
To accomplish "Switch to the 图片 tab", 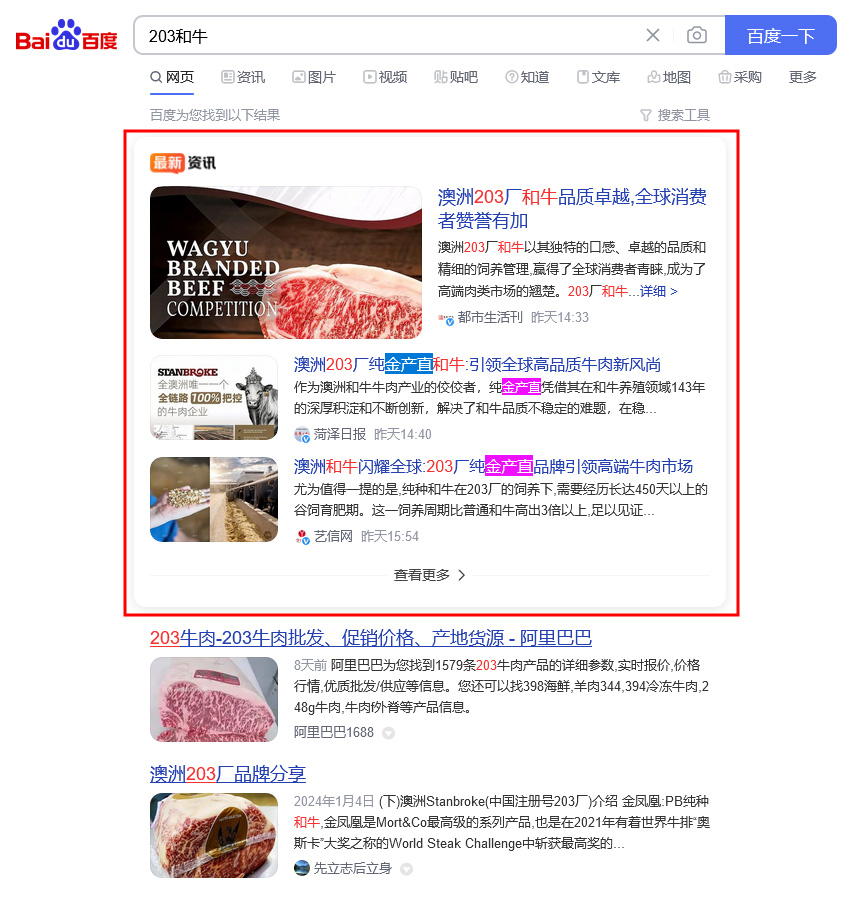I will coord(314,77).
